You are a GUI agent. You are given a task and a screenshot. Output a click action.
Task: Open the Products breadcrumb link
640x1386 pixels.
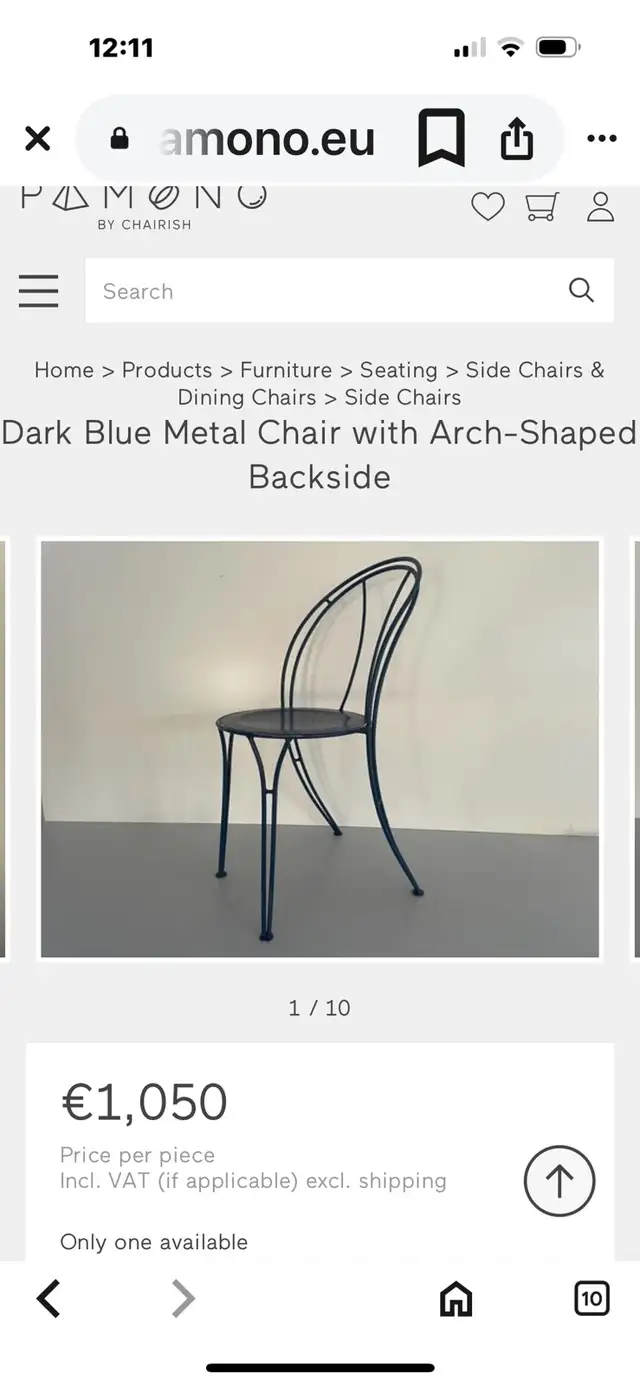tap(167, 370)
